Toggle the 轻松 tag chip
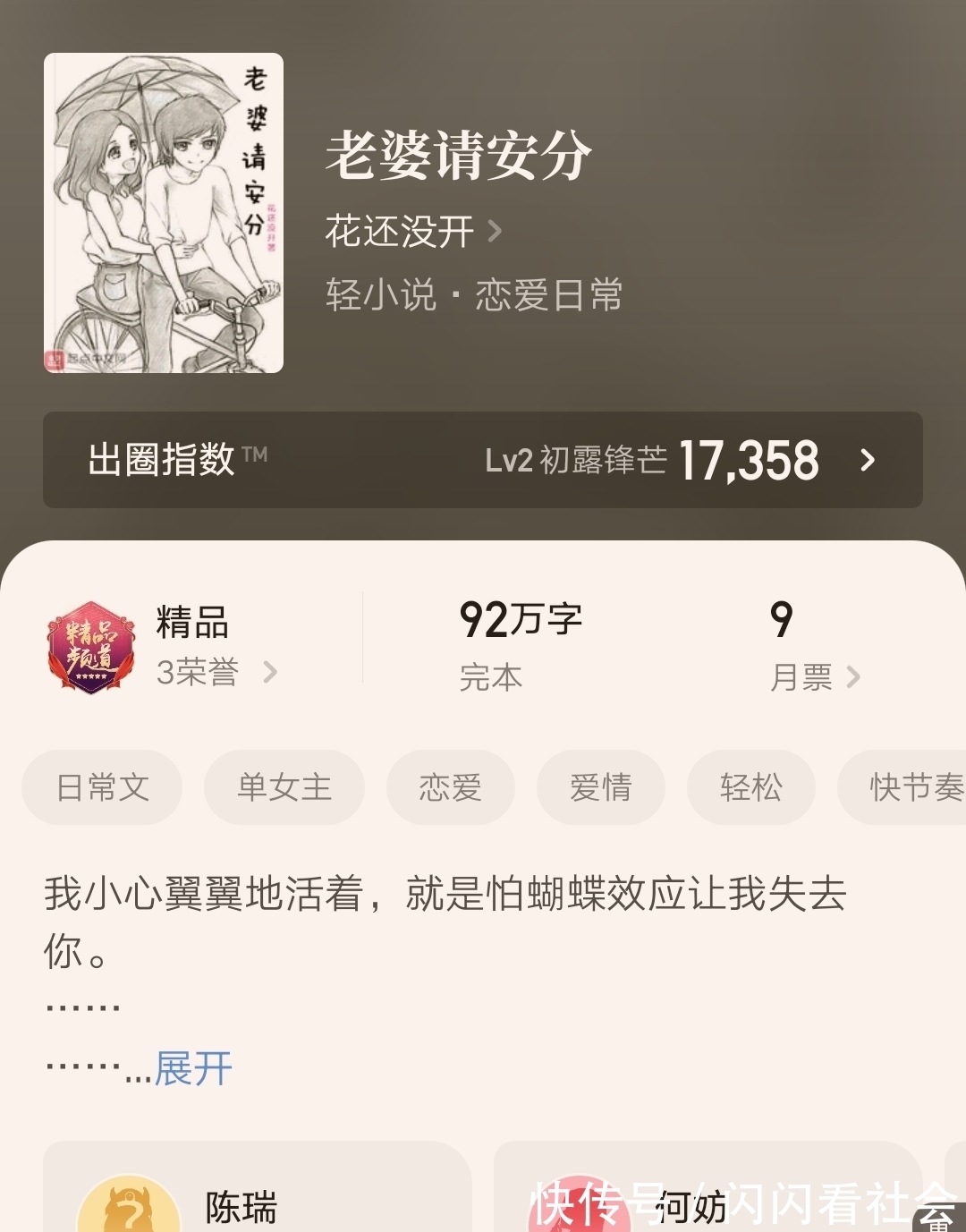Viewport: 966px width, 1232px height. pos(750,788)
